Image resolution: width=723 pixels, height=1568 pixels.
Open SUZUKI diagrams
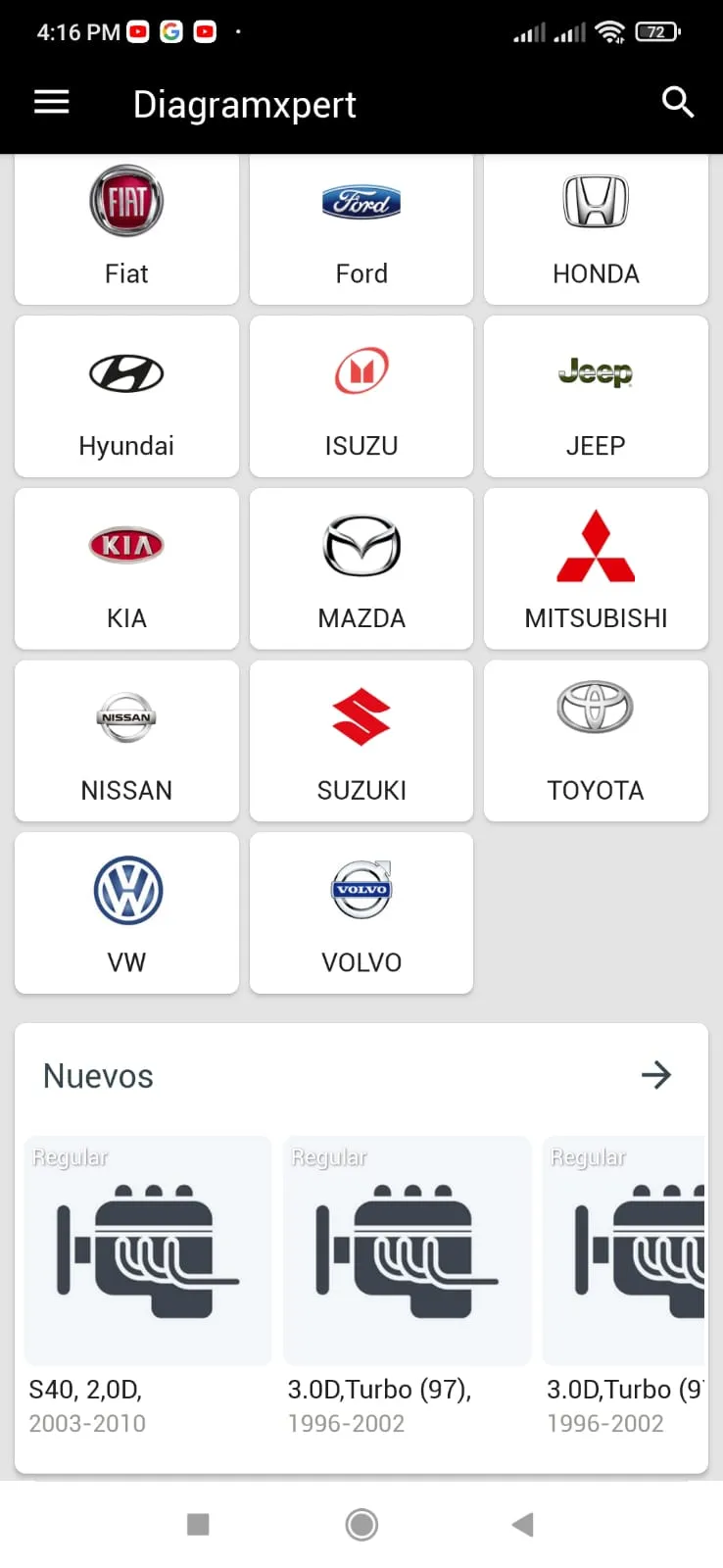(x=361, y=742)
